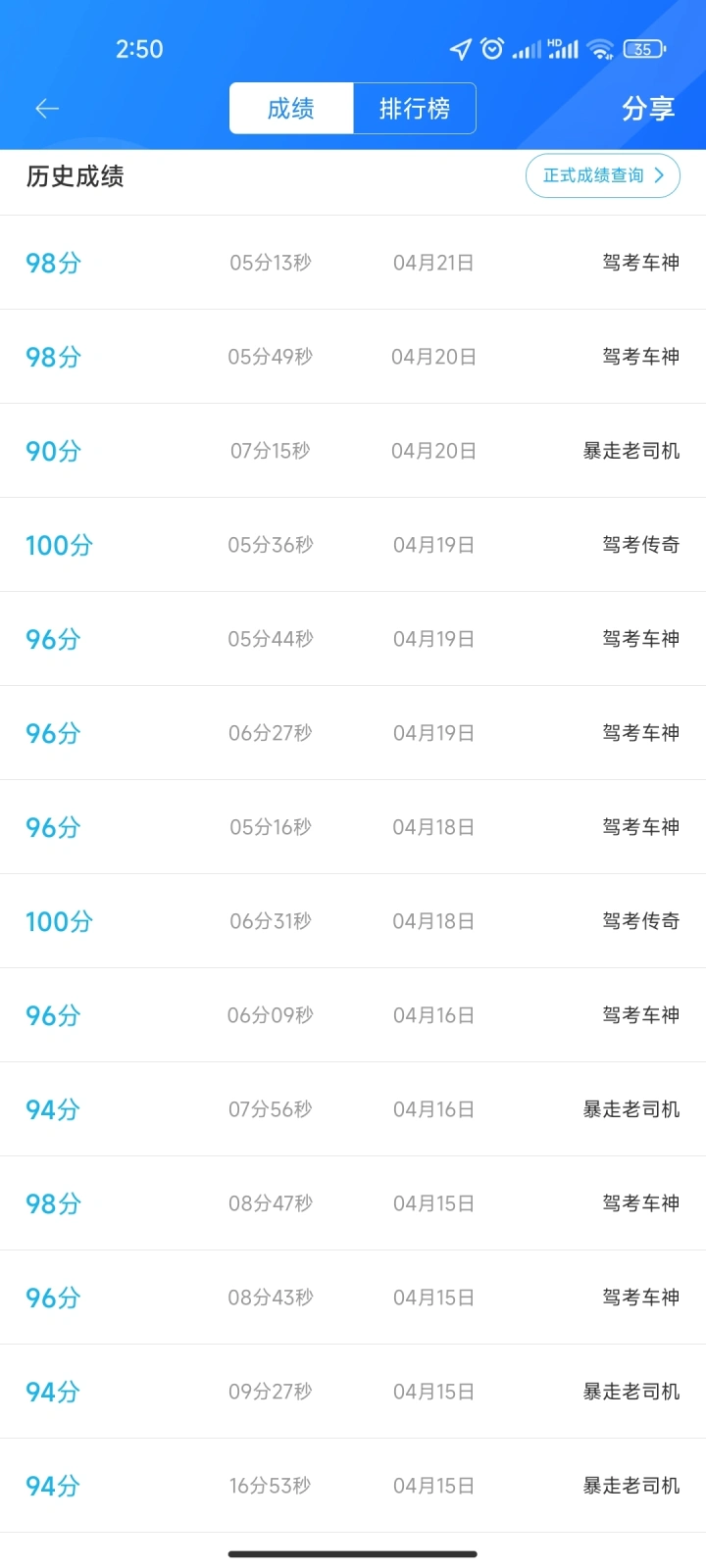View the 96分 record with time 05分44秒
Viewport: 706px width, 1568px height.
353,639
